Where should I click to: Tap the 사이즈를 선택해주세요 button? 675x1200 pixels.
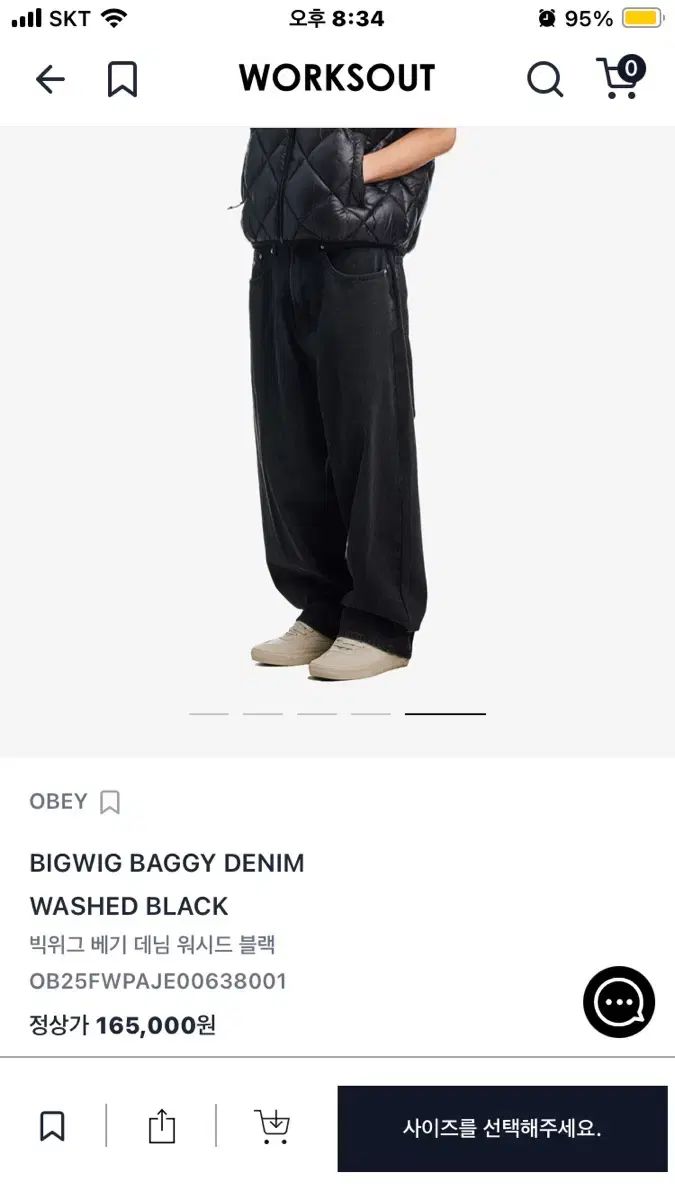tap(502, 1129)
